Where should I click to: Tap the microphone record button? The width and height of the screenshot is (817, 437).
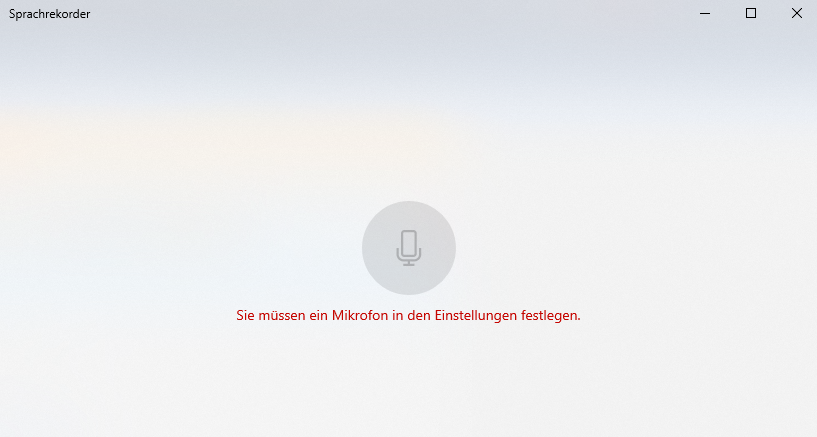[408, 248]
